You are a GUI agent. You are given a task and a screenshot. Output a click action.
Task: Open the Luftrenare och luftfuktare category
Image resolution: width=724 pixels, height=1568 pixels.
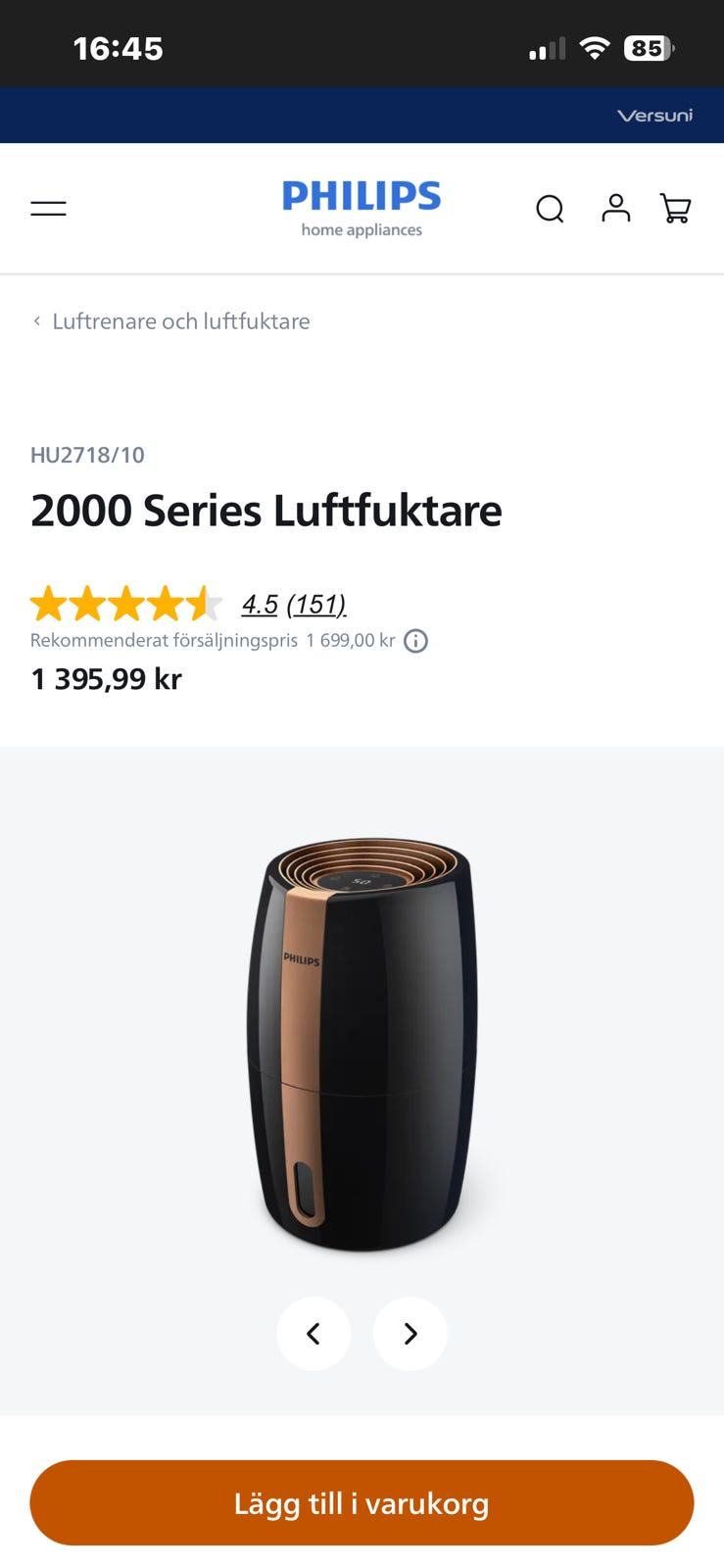click(180, 320)
